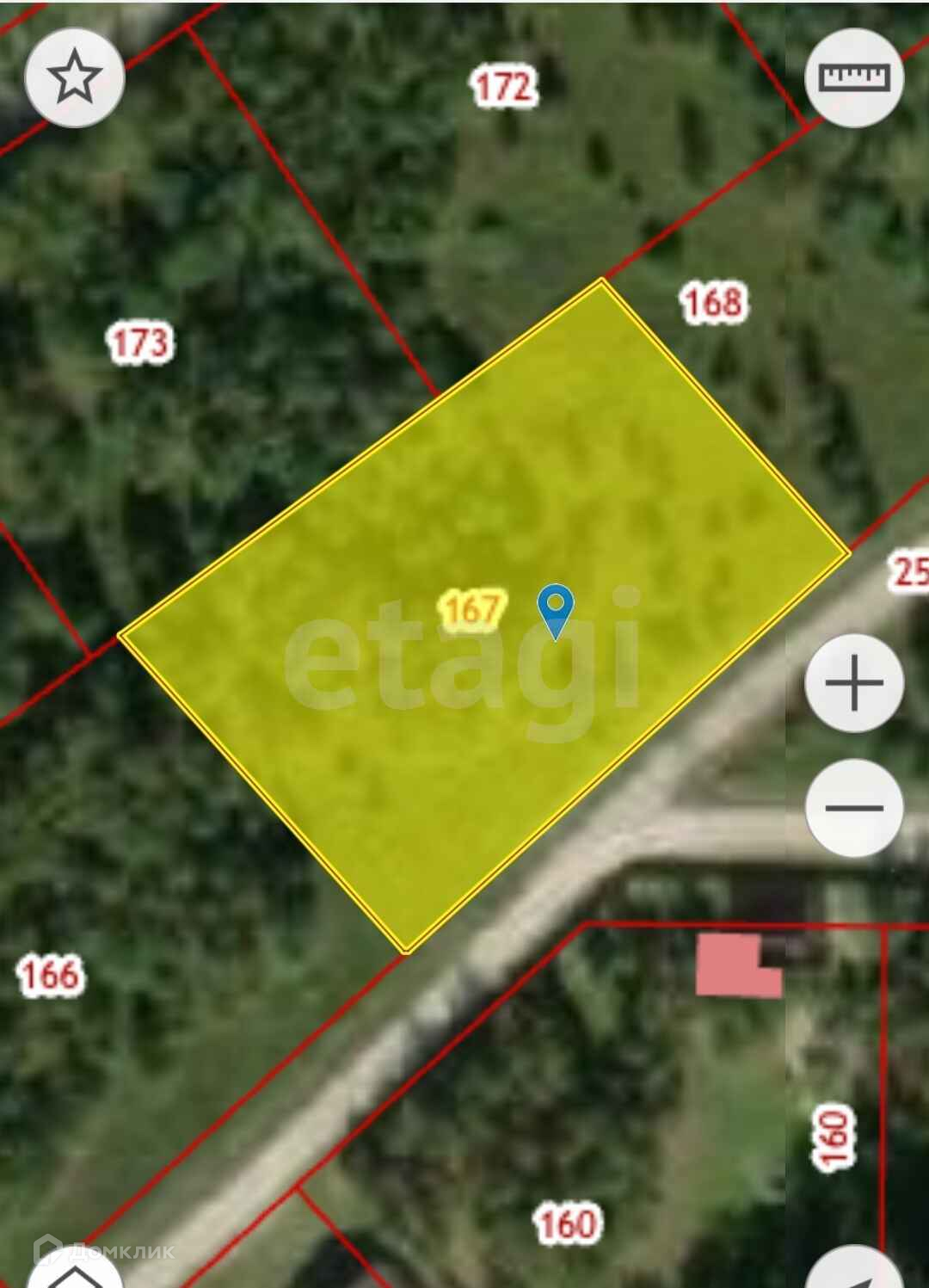Zoom out with the minus button
929x1288 pixels.
pyautogui.click(x=853, y=808)
